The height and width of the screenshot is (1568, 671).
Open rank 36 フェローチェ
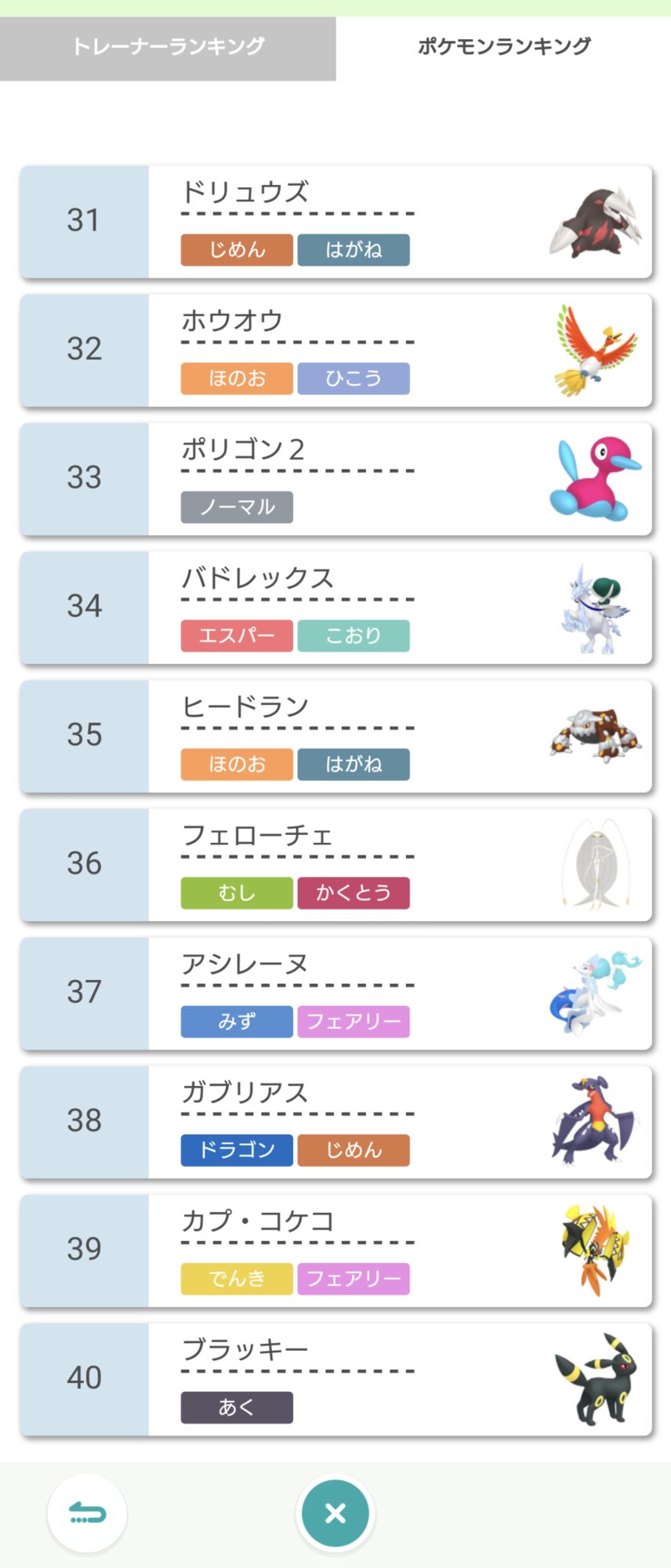click(335, 865)
